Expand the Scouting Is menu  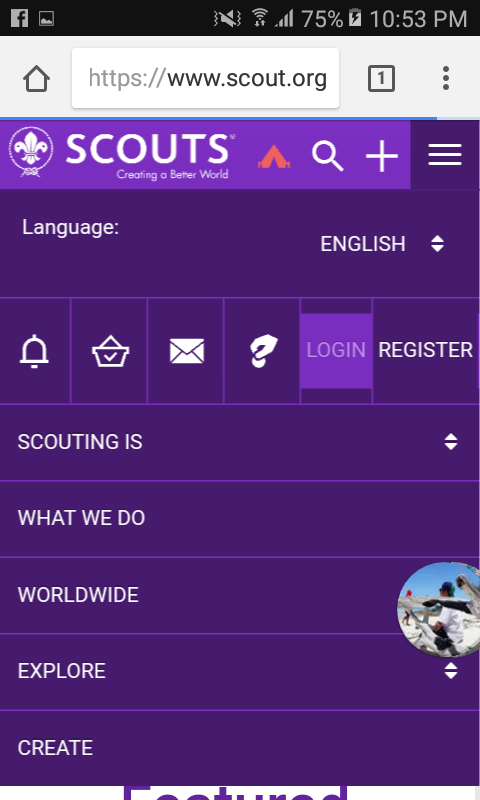click(239, 442)
